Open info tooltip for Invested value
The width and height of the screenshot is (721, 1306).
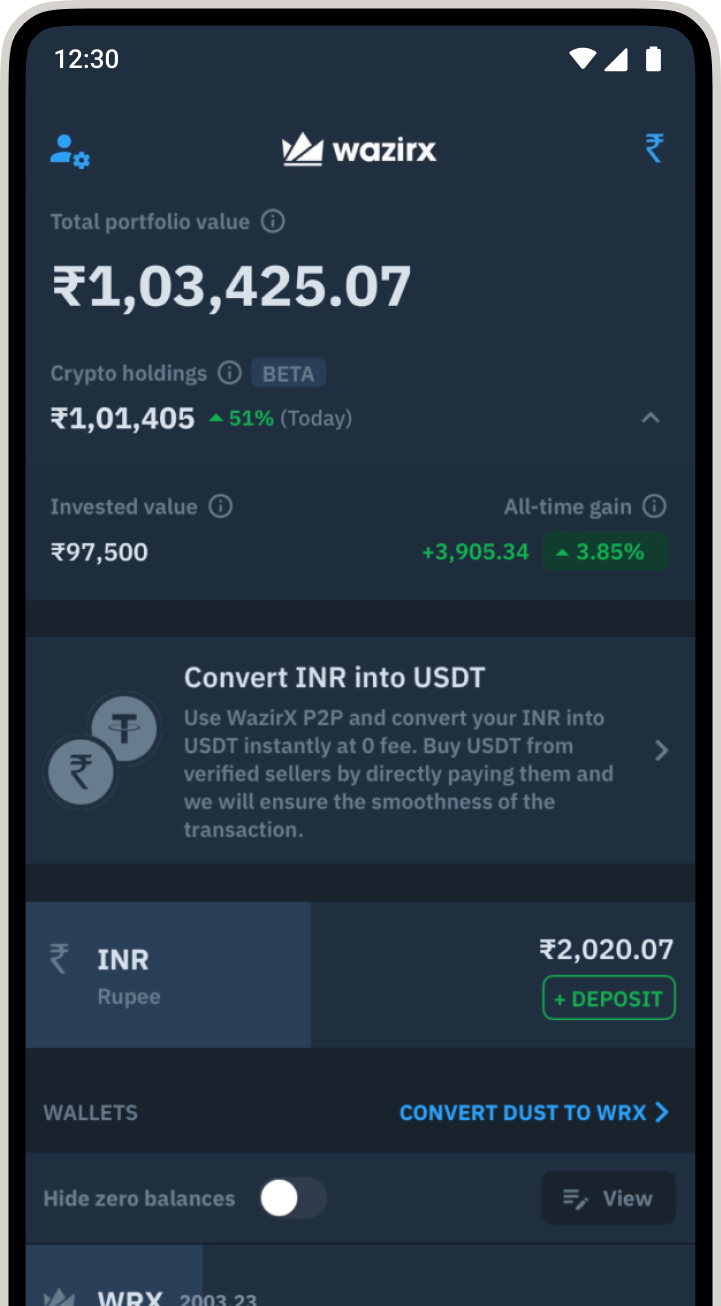coord(222,506)
